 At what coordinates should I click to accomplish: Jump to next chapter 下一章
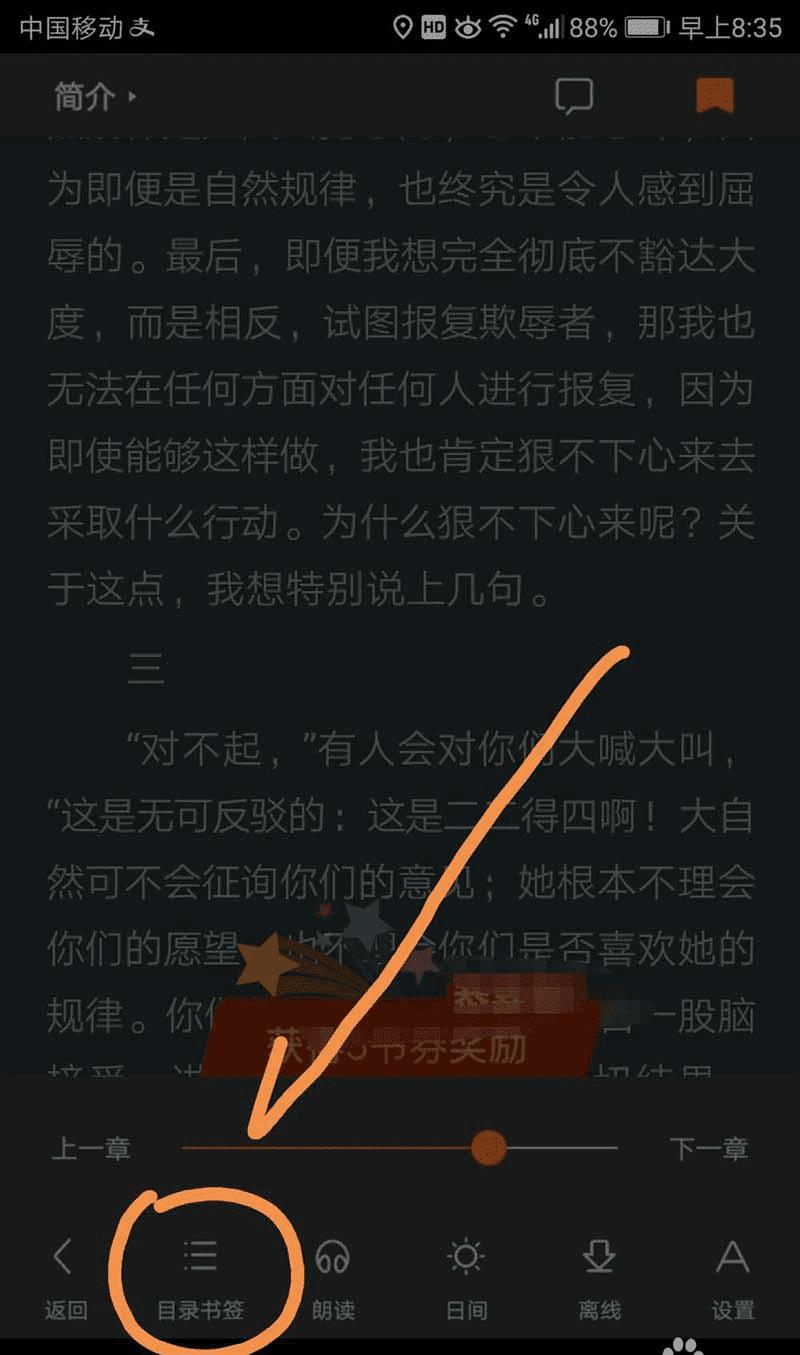point(709,1149)
